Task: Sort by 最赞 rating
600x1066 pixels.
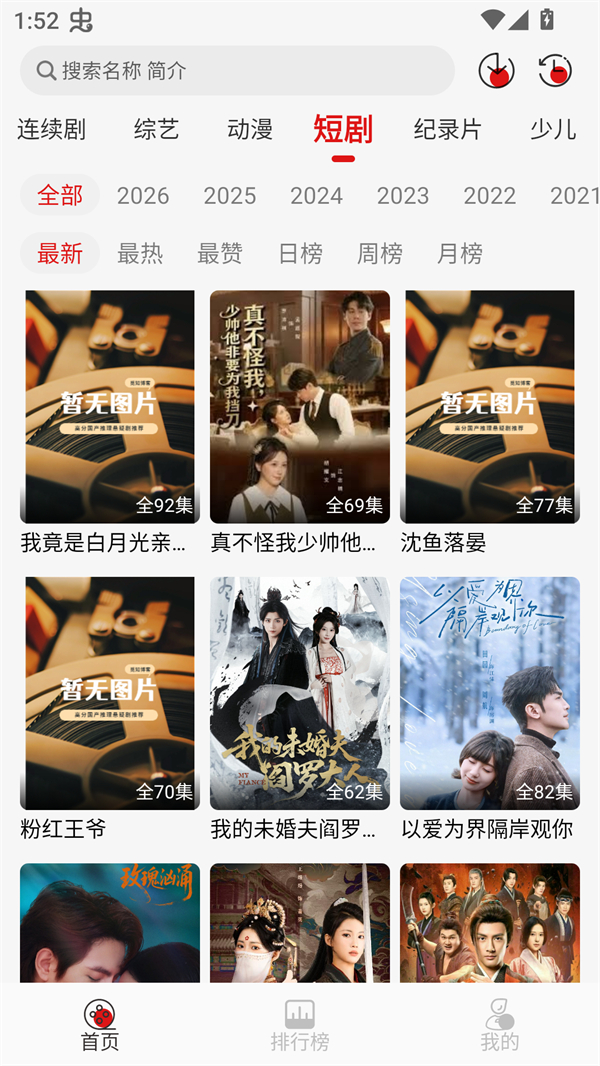Action: coord(220,253)
